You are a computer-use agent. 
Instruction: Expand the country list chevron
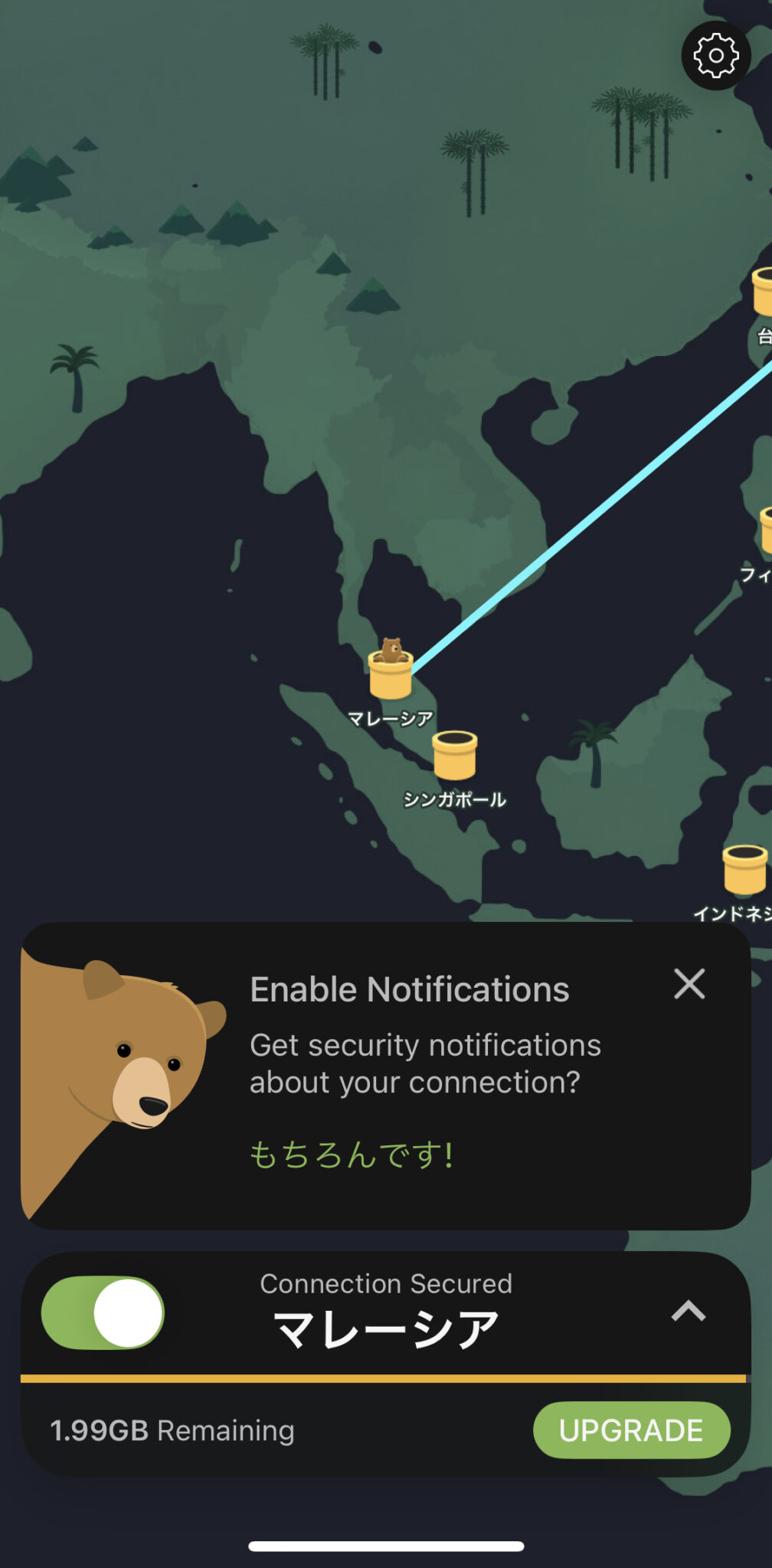pyautogui.click(x=688, y=1312)
